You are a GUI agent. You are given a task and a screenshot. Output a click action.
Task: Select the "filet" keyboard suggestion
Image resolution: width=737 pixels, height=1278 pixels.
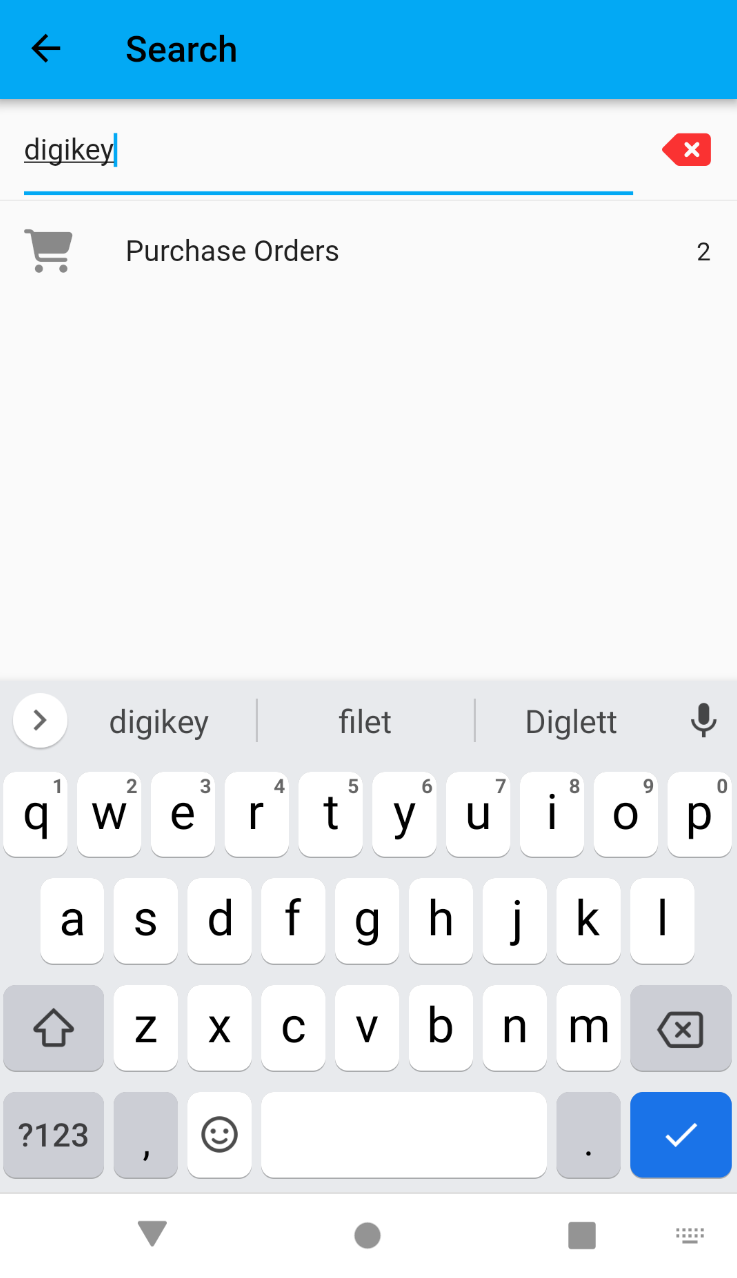click(365, 721)
